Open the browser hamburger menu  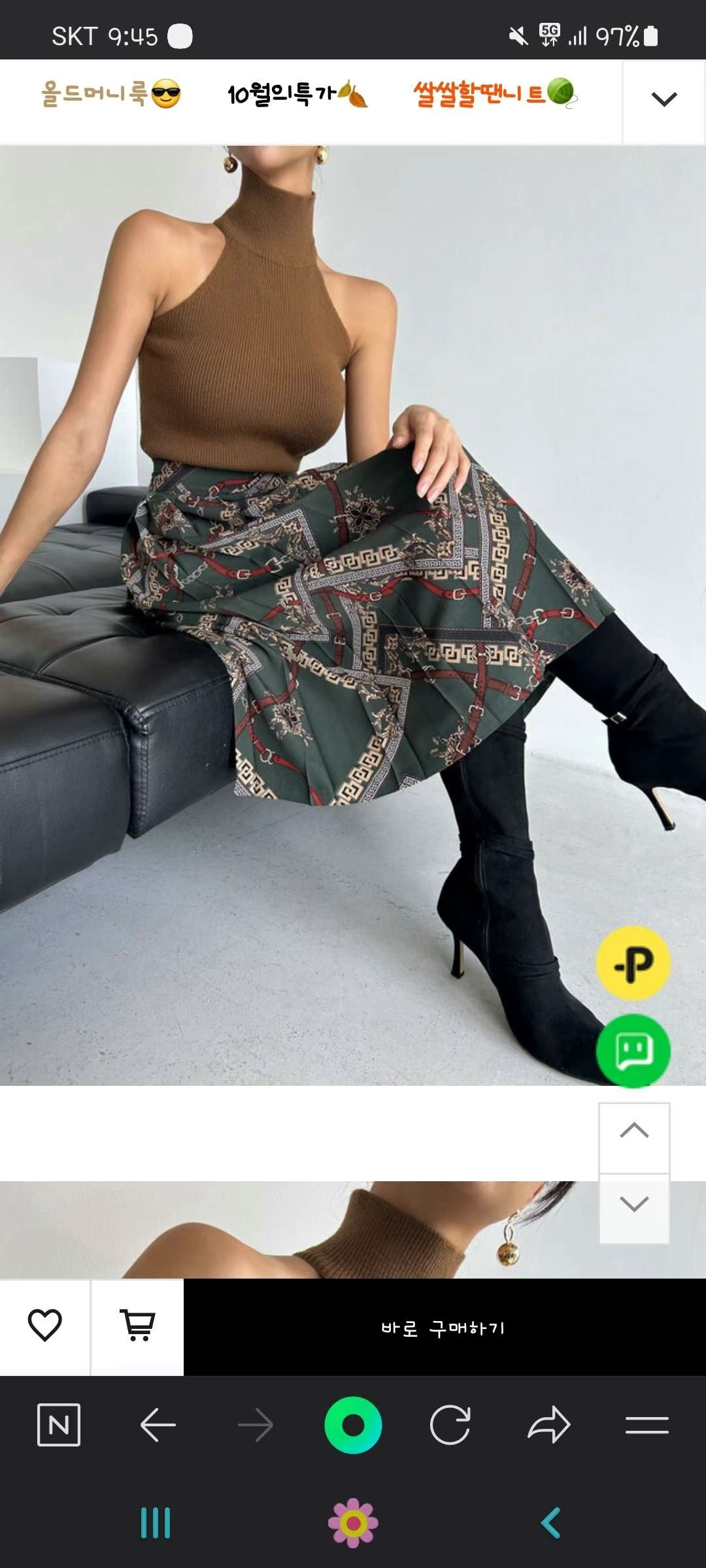pyautogui.click(x=647, y=1425)
